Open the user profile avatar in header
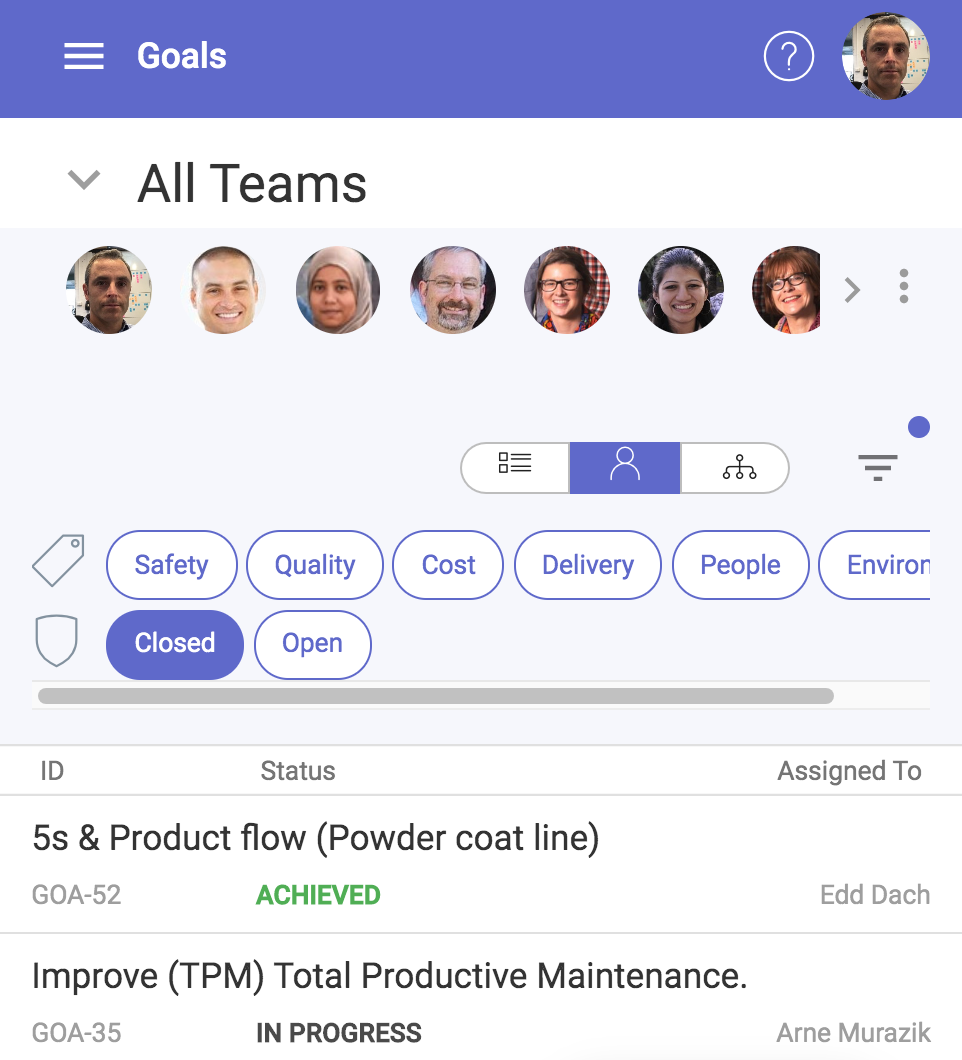The width and height of the screenshot is (962, 1060). (x=886, y=57)
